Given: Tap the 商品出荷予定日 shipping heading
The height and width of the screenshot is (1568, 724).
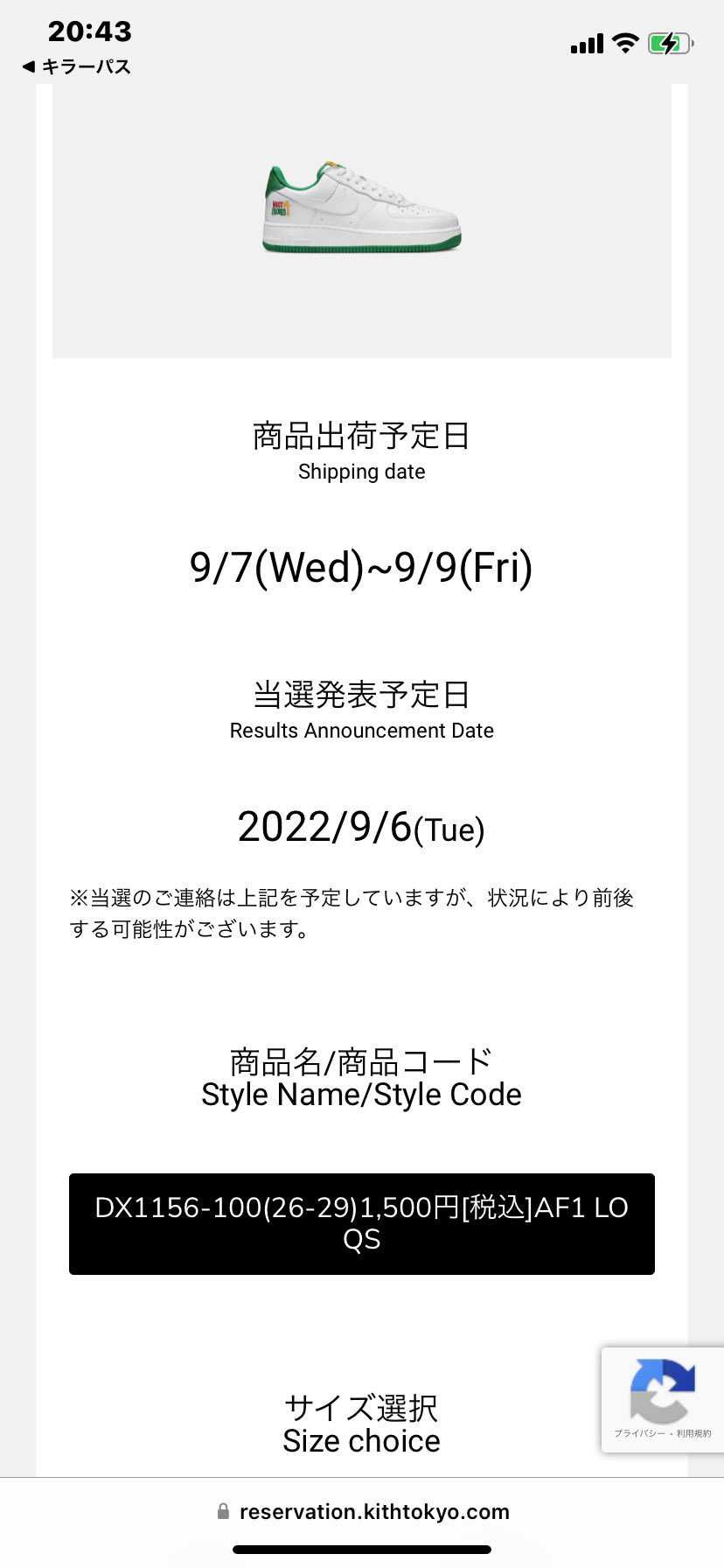Looking at the screenshot, I should 361,435.
